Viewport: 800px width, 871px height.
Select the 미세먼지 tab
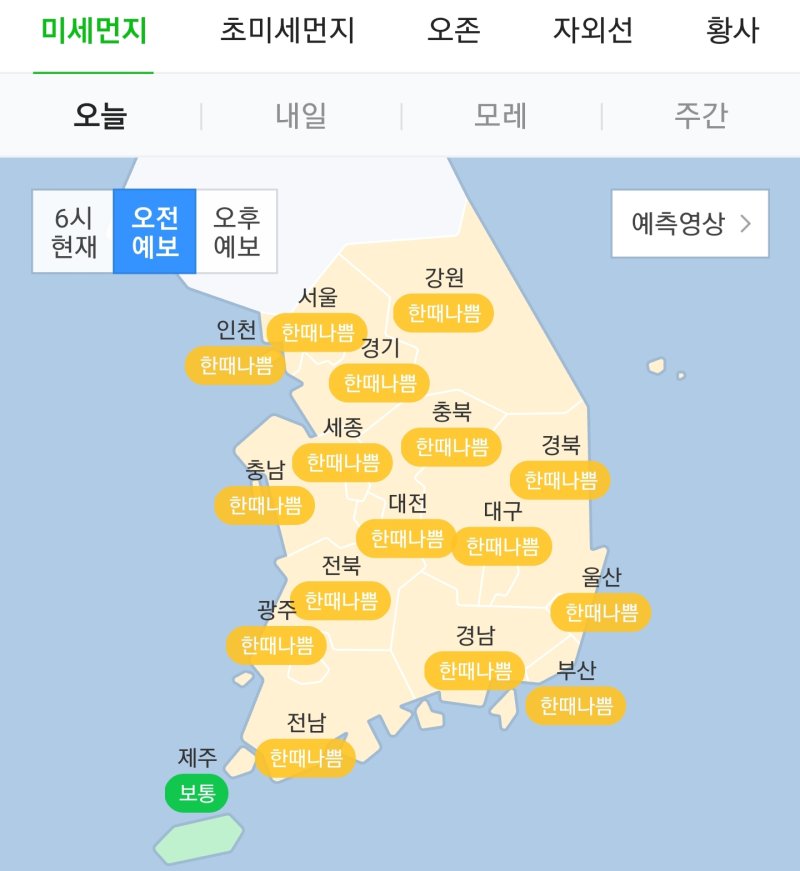(x=94, y=31)
